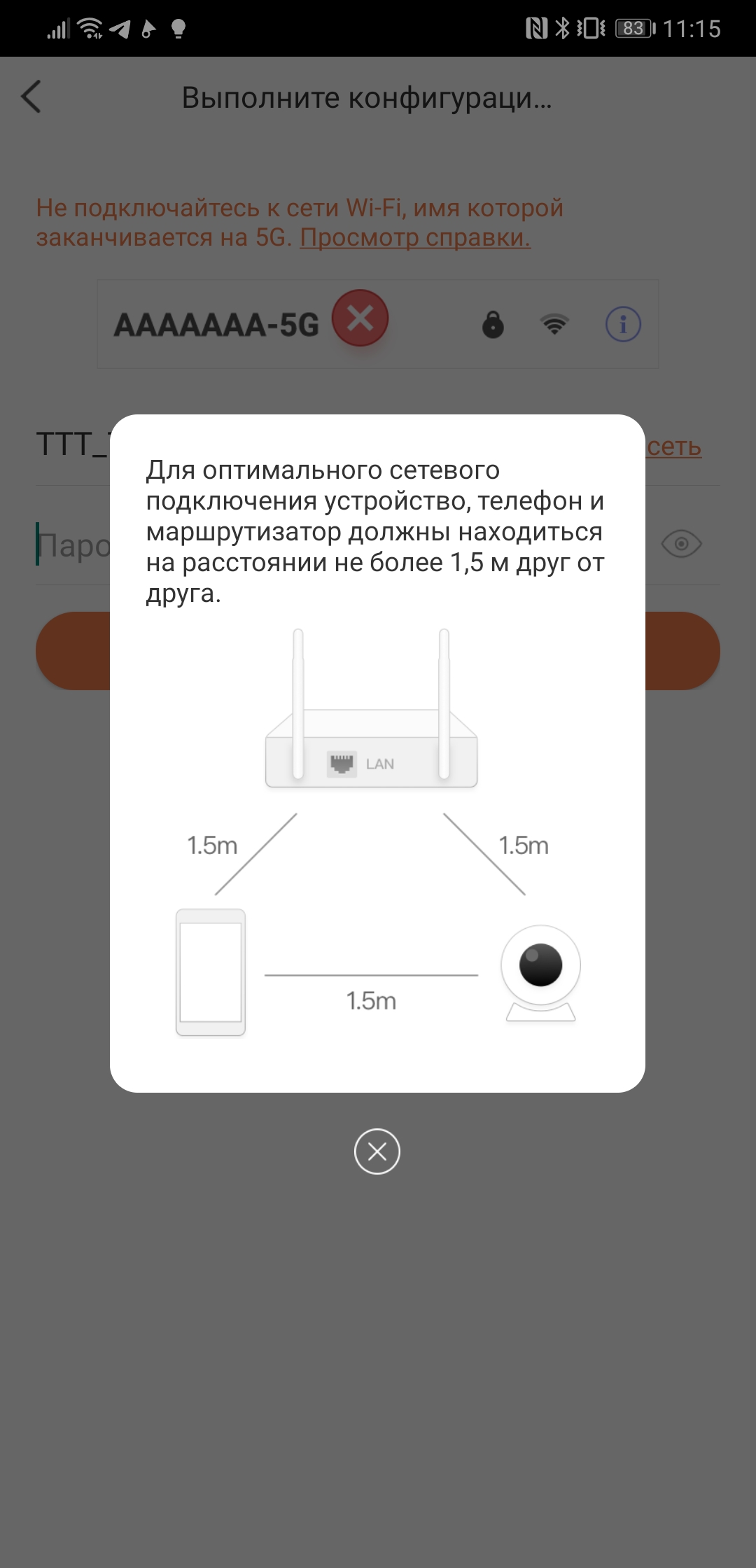The image size is (756, 1568).
Task: Open the Просмотр справки help link
Action: tap(415, 238)
